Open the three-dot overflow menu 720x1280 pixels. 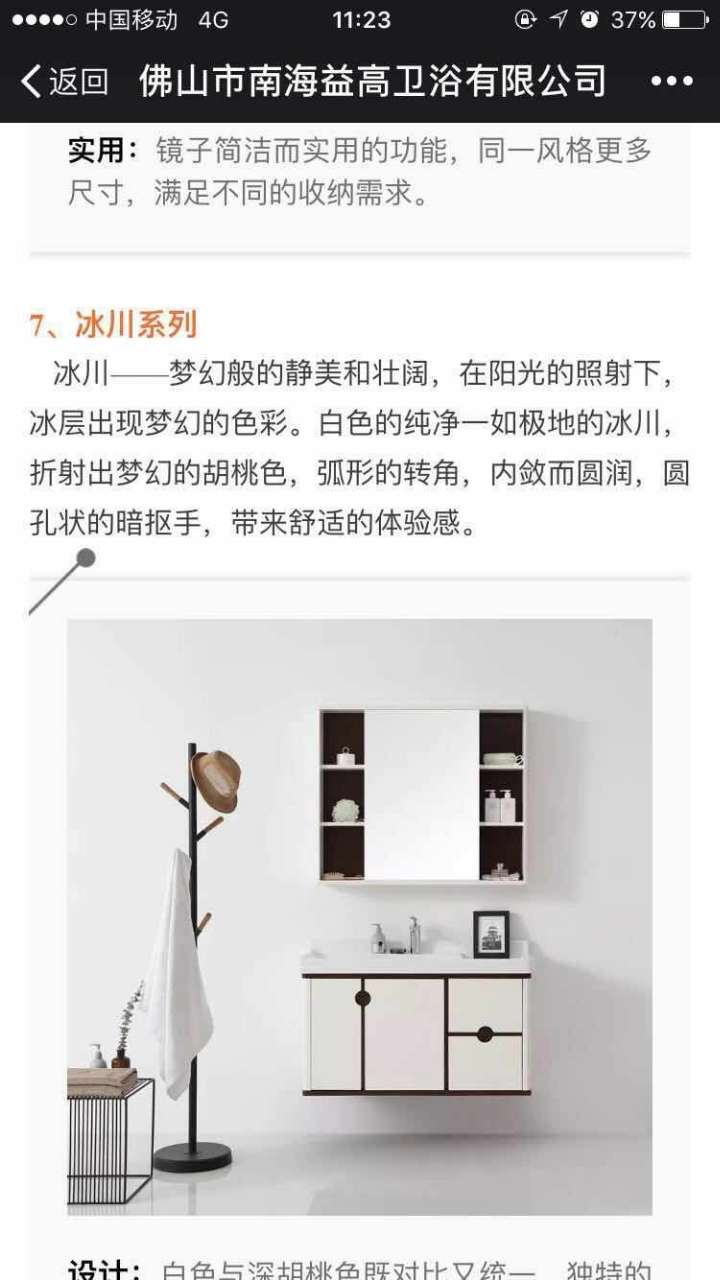coord(671,82)
